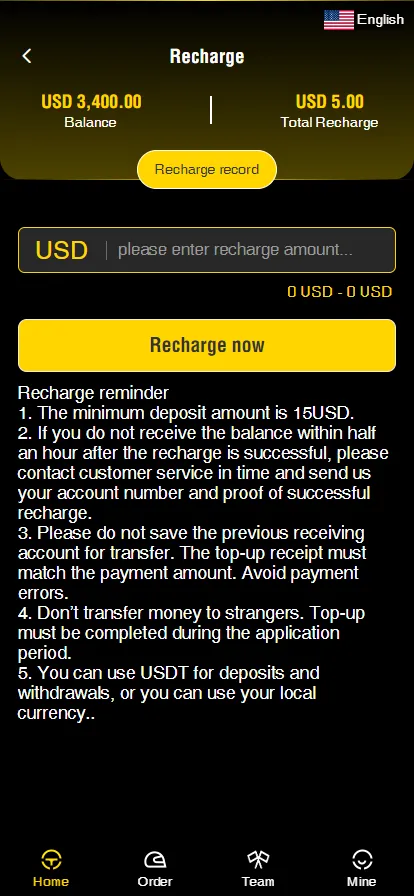Viewport: 414px width, 896px height.
Task: Go back using the arrow icon
Action: point(26,56)
